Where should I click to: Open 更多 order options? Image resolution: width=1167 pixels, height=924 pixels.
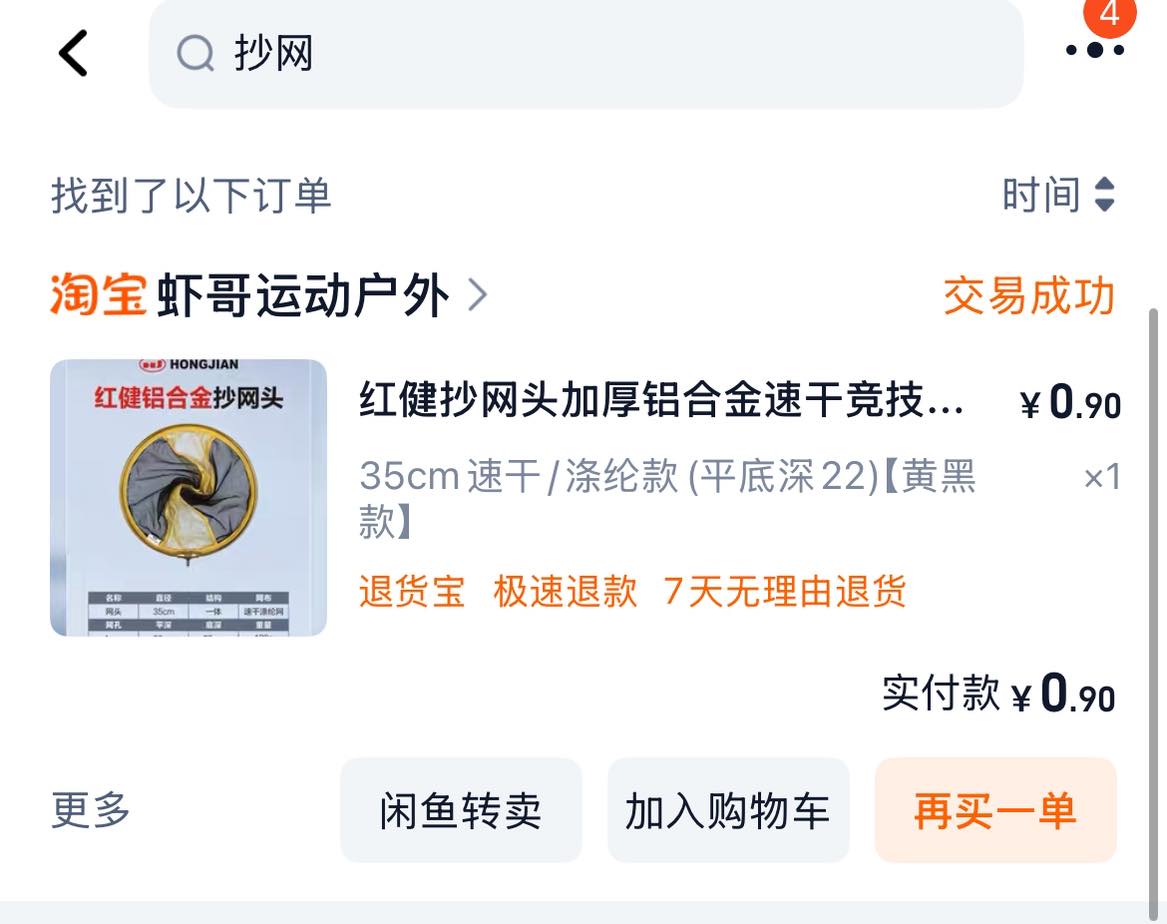coord(91,810)
